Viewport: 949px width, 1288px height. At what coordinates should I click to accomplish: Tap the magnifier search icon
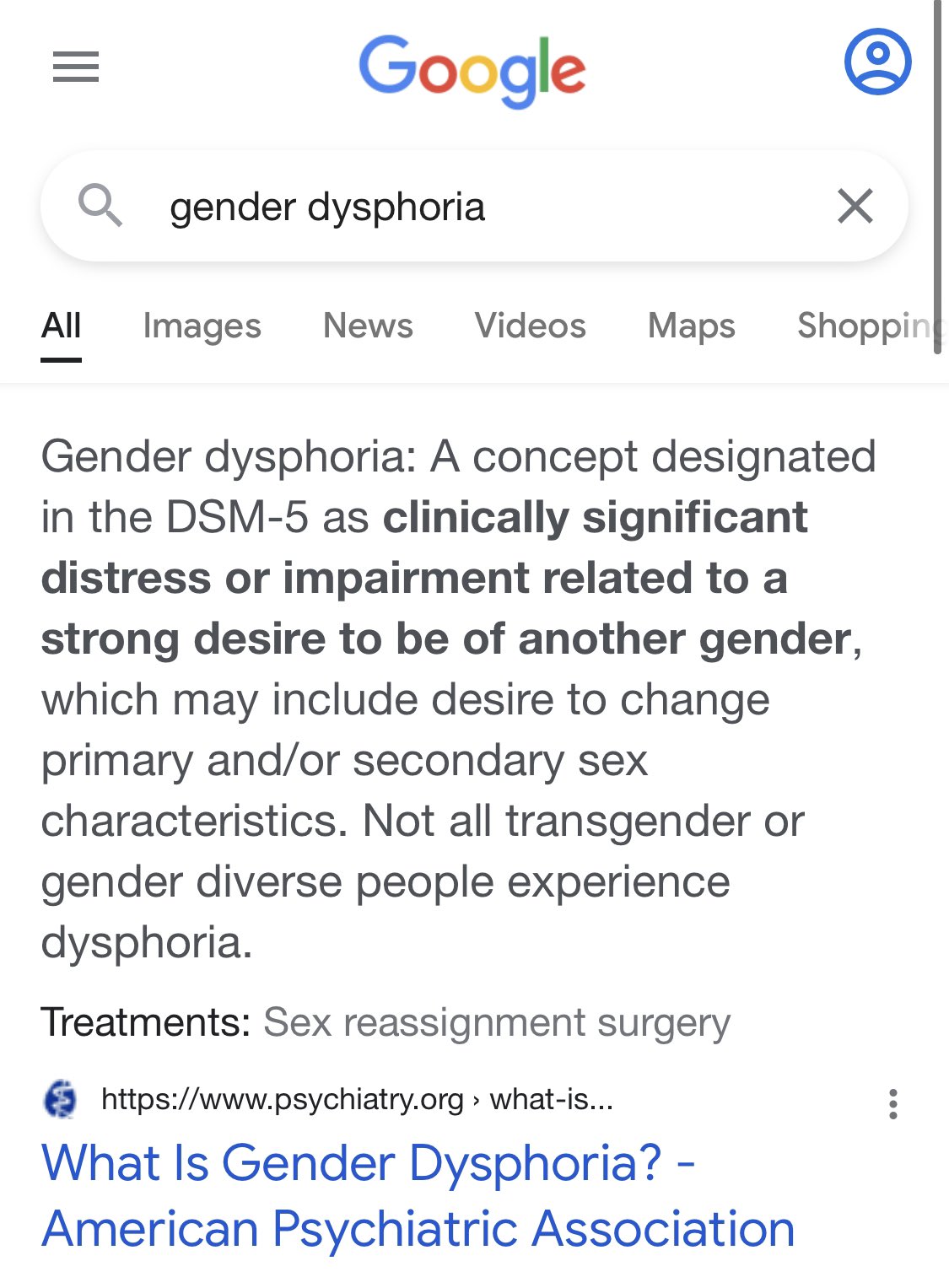[x=100, y=205]
